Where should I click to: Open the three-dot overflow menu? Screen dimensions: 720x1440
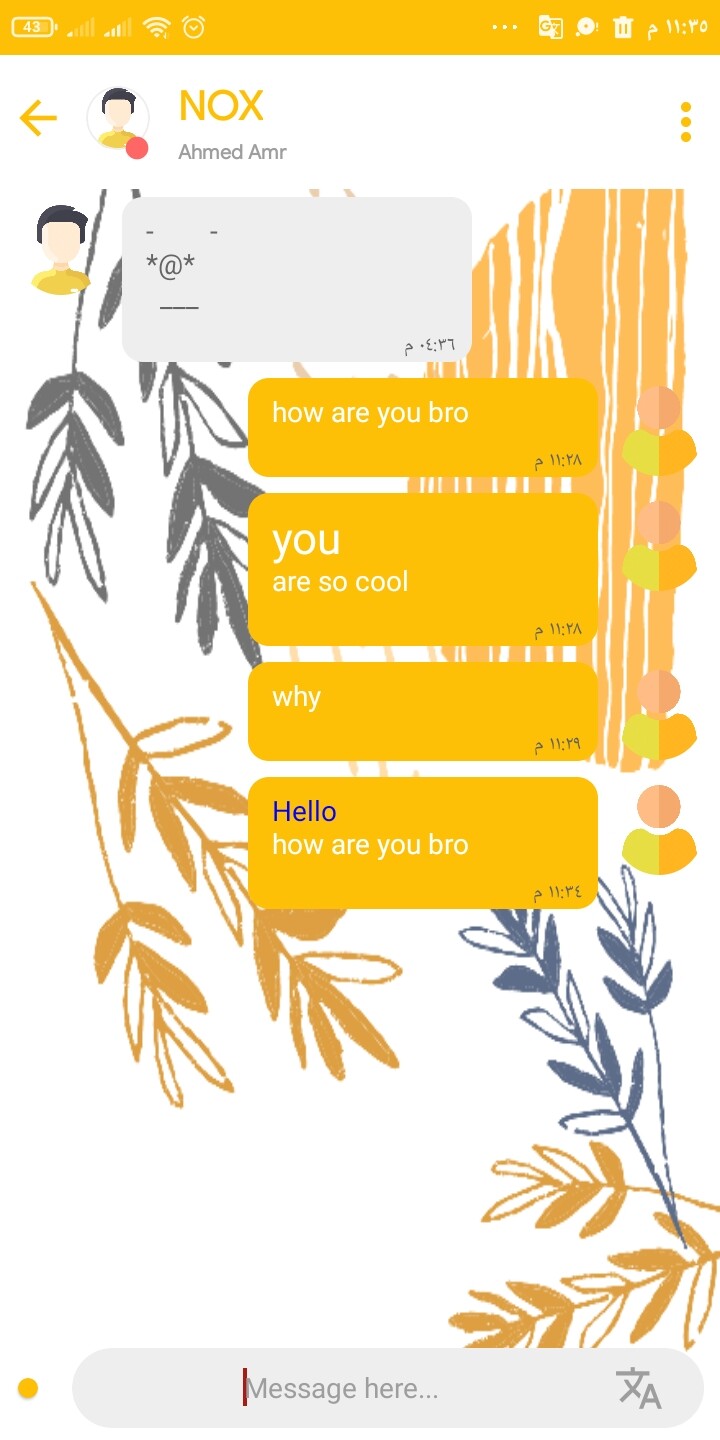point(685,122)
